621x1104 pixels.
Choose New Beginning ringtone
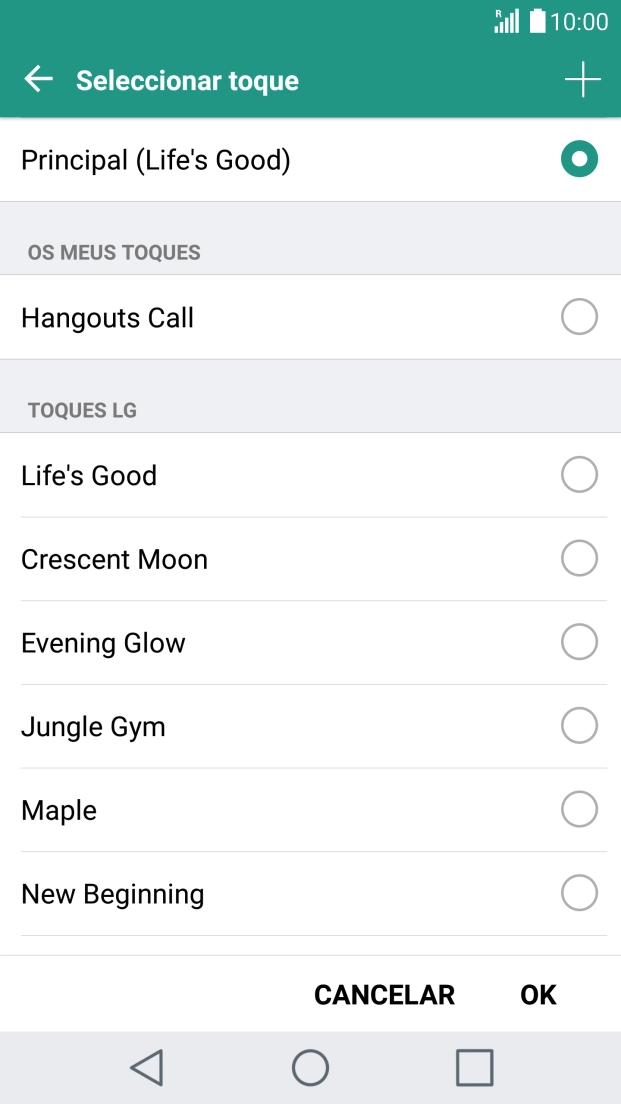coord(579,894)
